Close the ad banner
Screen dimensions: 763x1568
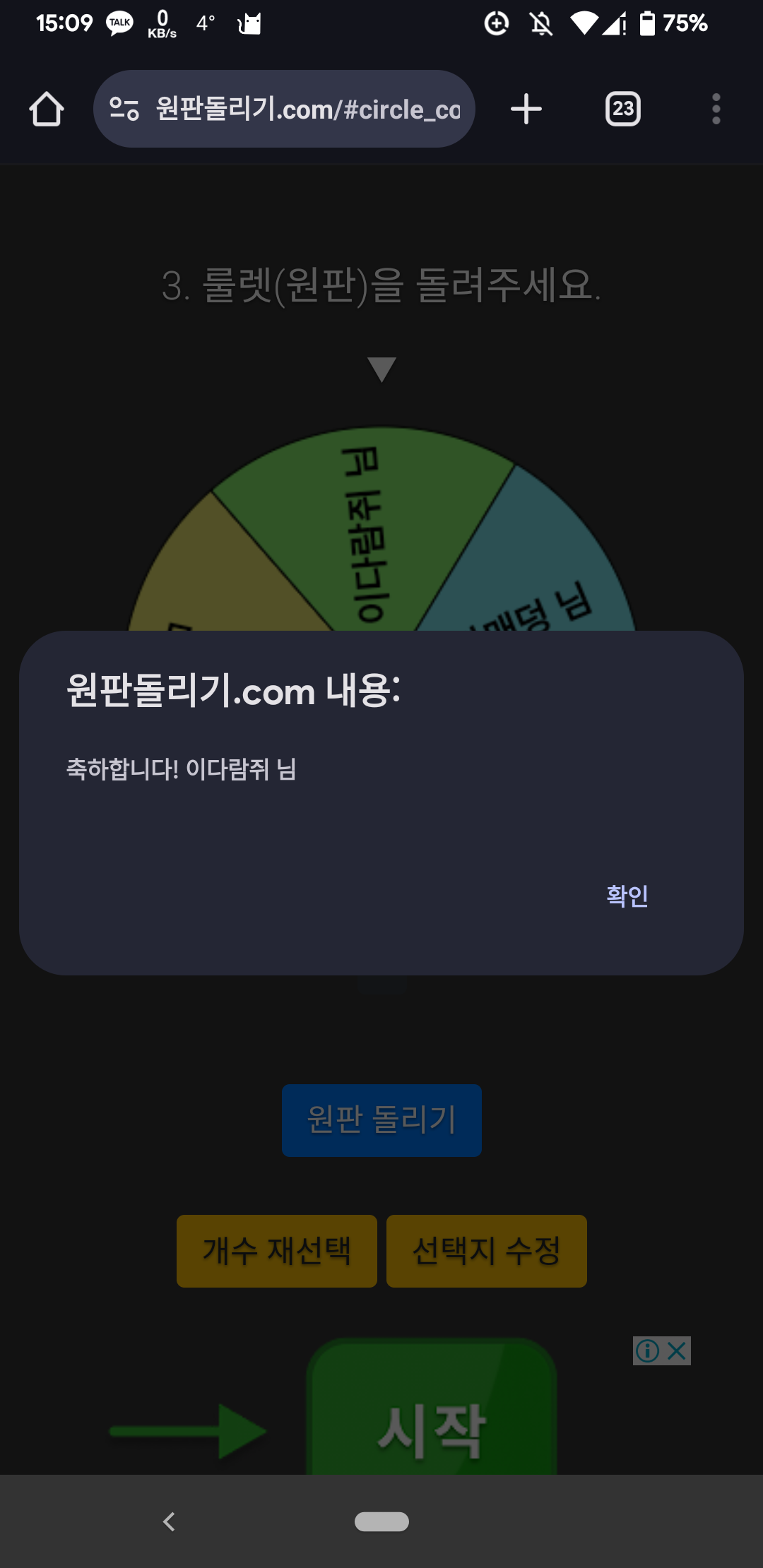coord(677,1351)
